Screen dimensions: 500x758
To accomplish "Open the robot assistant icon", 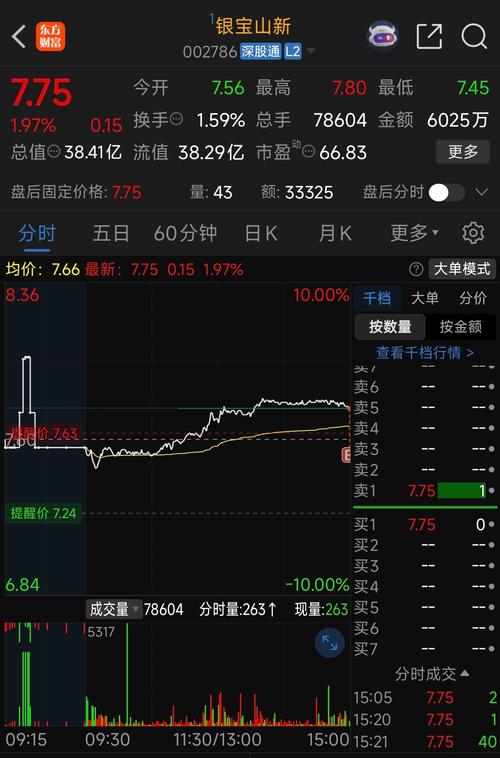I will coord(382,36).
